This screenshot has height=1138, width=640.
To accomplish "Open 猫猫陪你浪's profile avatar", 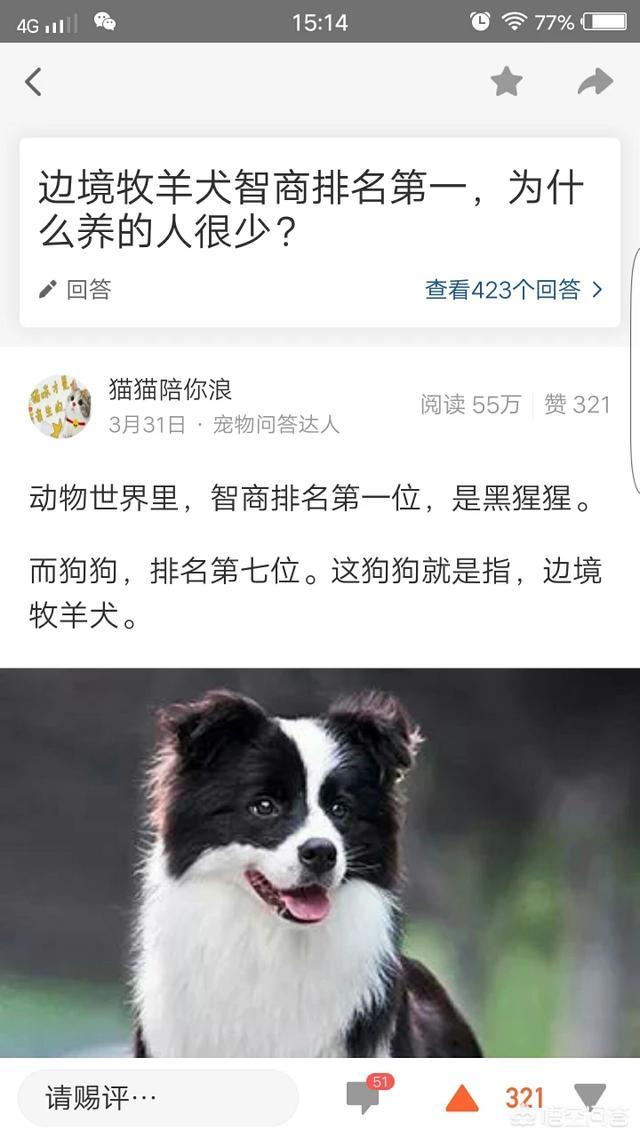I will [60, 407].
